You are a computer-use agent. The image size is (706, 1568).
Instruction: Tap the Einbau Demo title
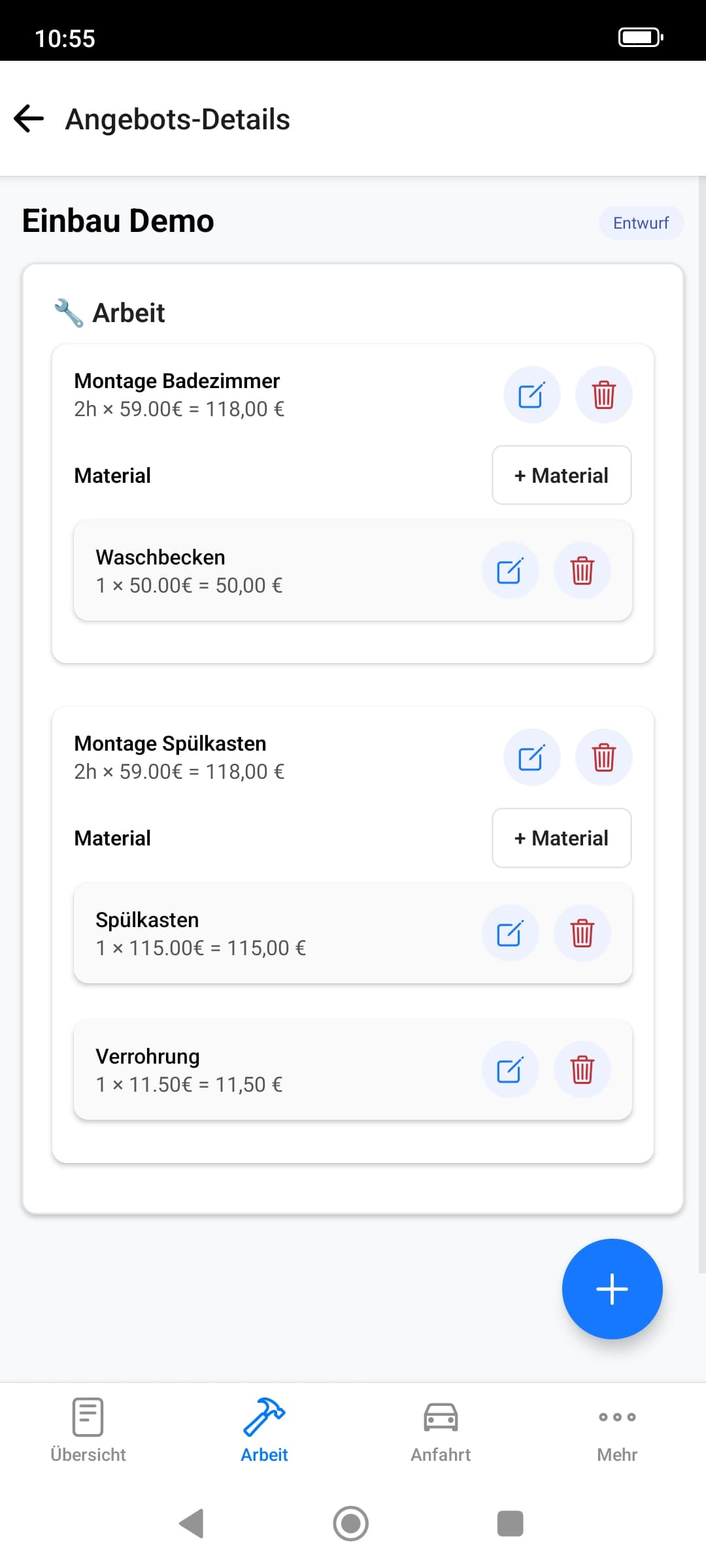point(118,221)
